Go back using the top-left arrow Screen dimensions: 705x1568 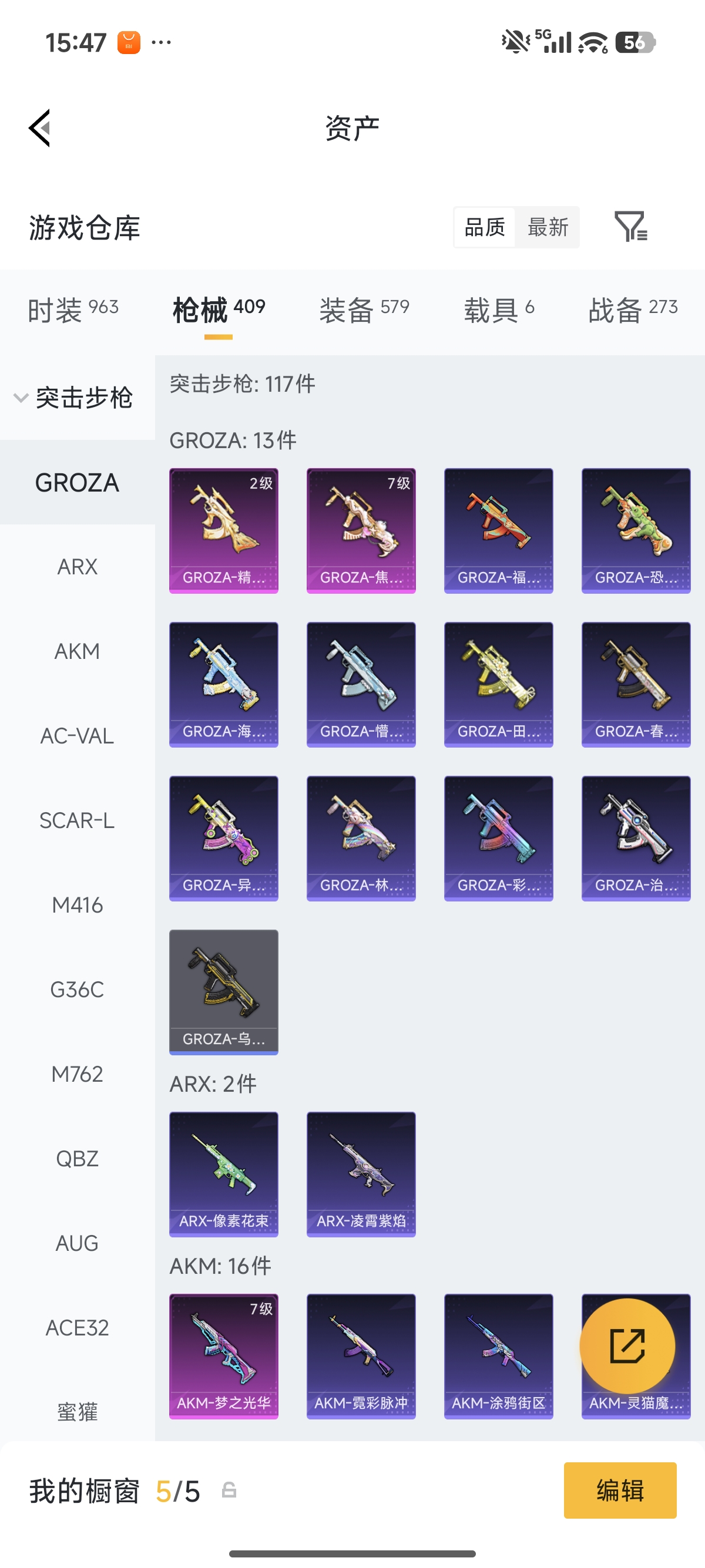click(39, 128)
